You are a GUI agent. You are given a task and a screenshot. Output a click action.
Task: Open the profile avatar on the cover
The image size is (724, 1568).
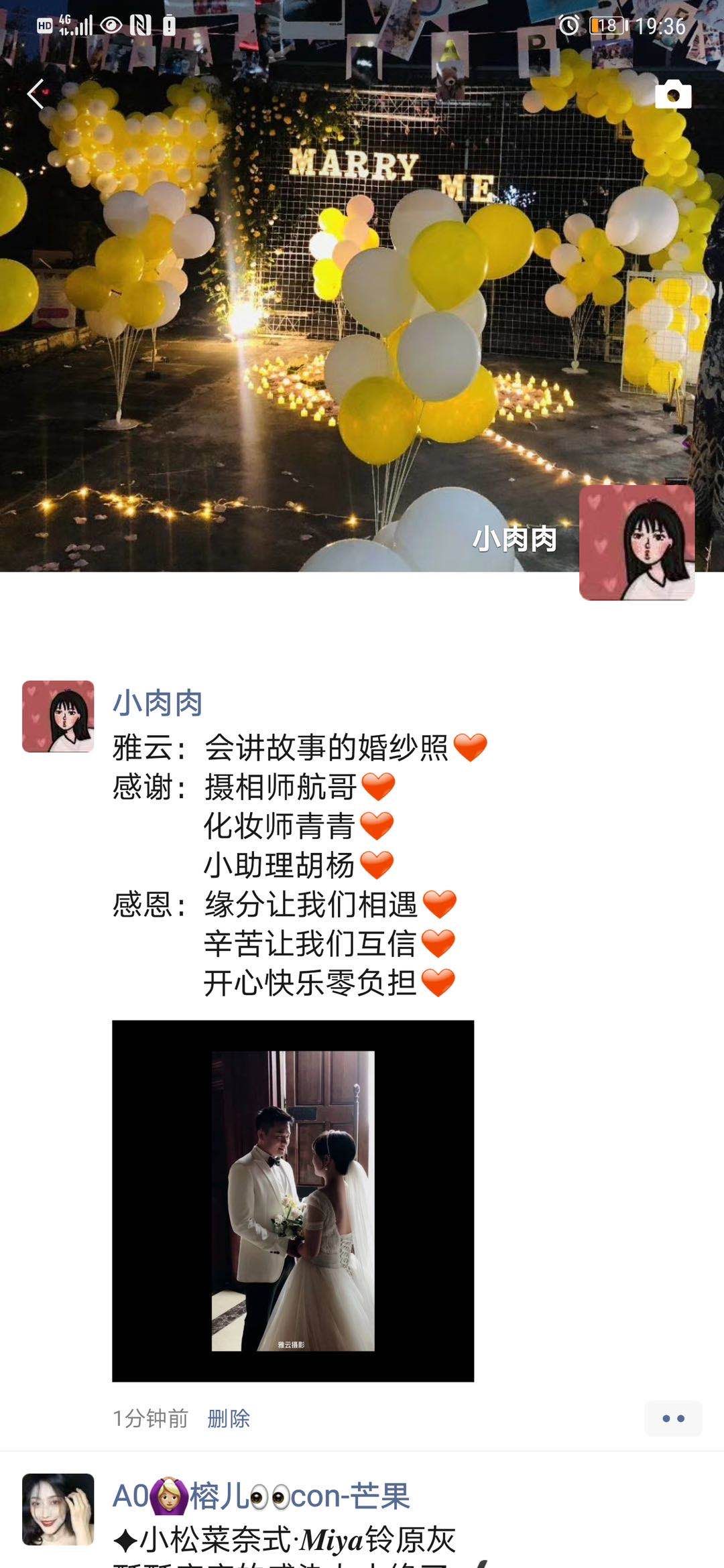point(636,543)
